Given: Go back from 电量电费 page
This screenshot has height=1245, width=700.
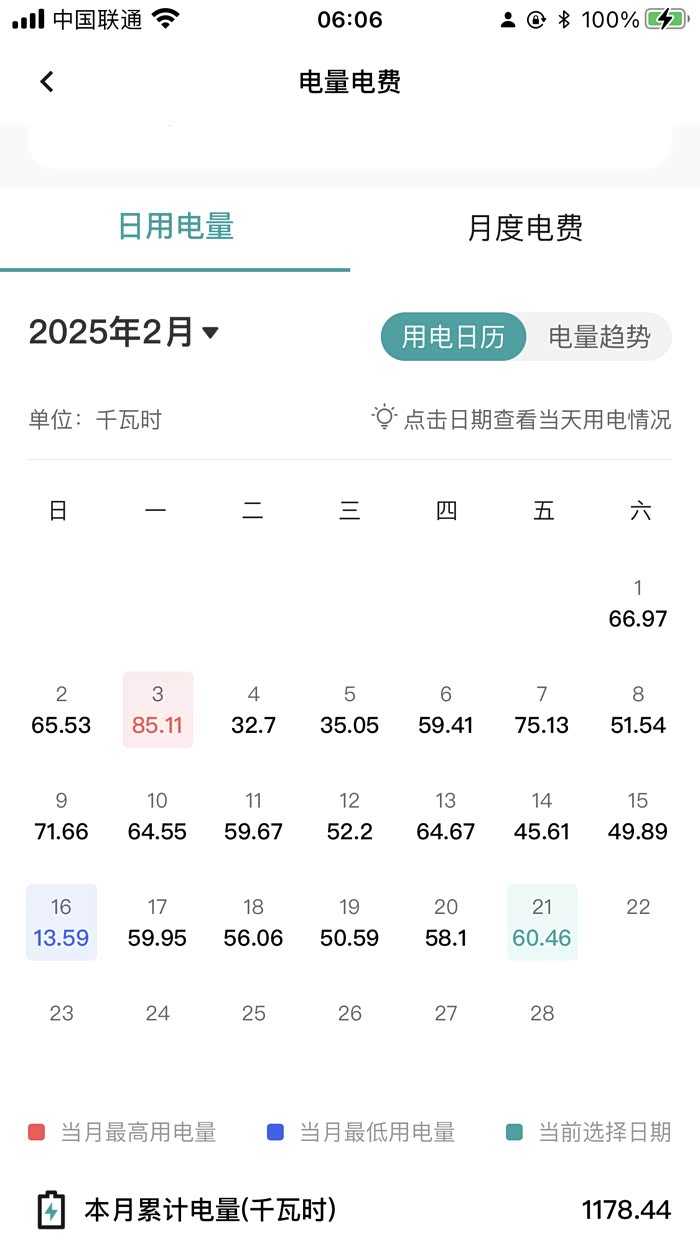Looking at the screenshot, I should pyautogui.click(x=47, y=82).
